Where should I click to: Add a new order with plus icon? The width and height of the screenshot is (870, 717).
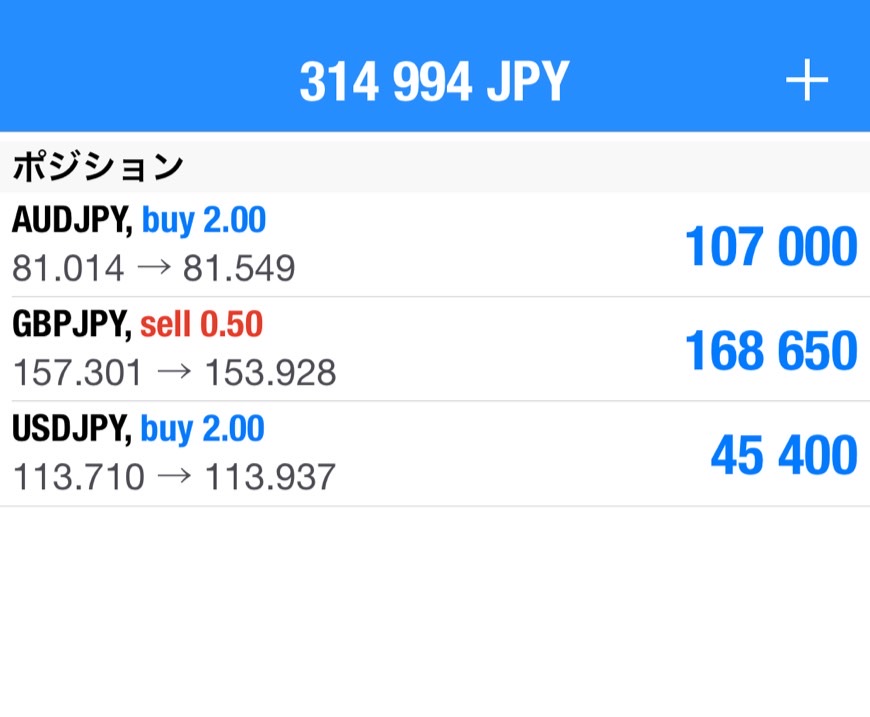[x=807, y=81]
